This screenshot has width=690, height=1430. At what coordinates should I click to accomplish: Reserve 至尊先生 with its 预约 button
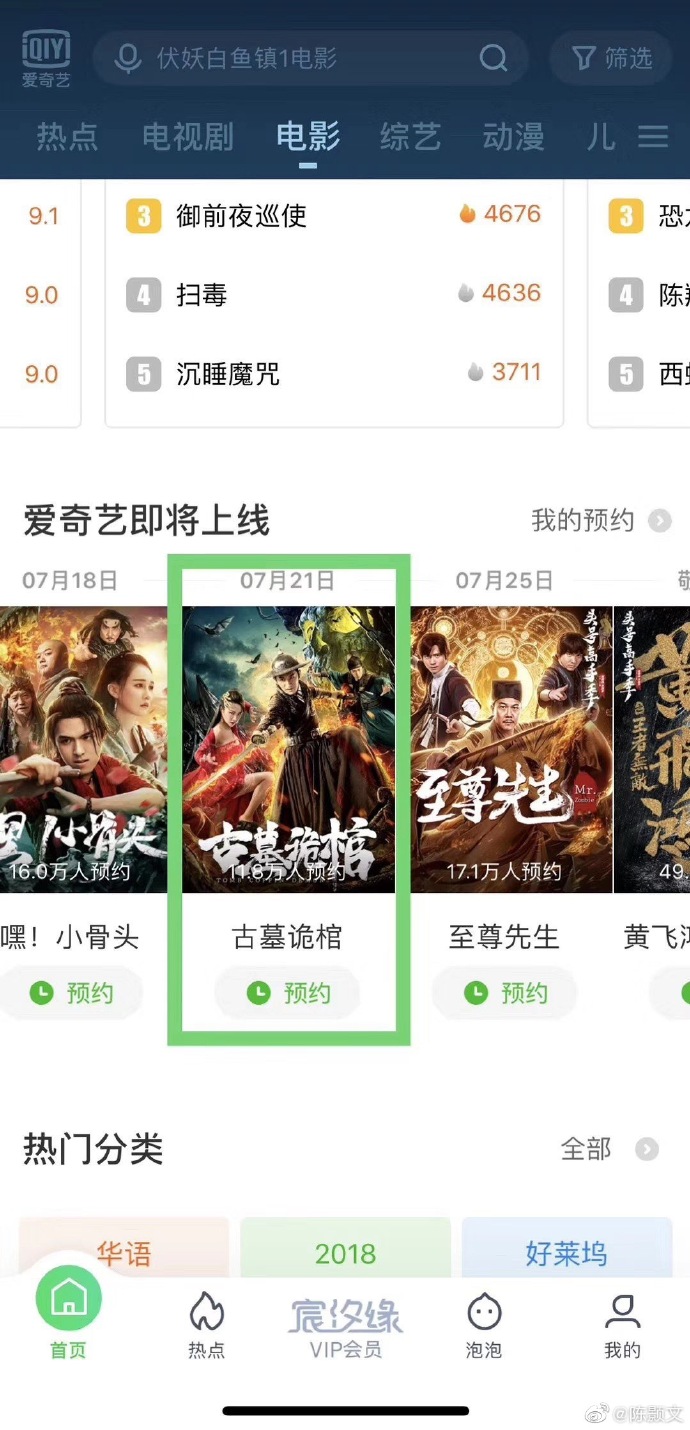(x=504, y=993)
